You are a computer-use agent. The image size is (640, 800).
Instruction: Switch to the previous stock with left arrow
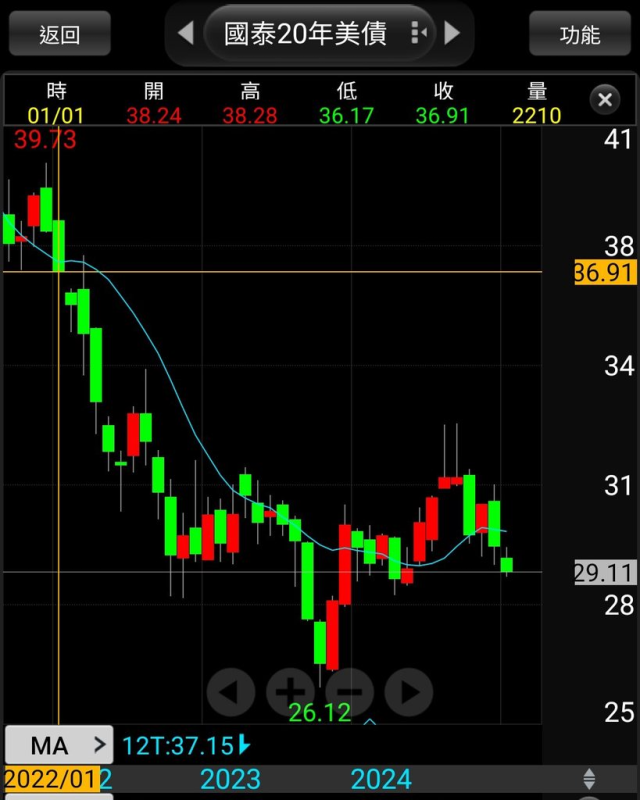click(185, 33)
